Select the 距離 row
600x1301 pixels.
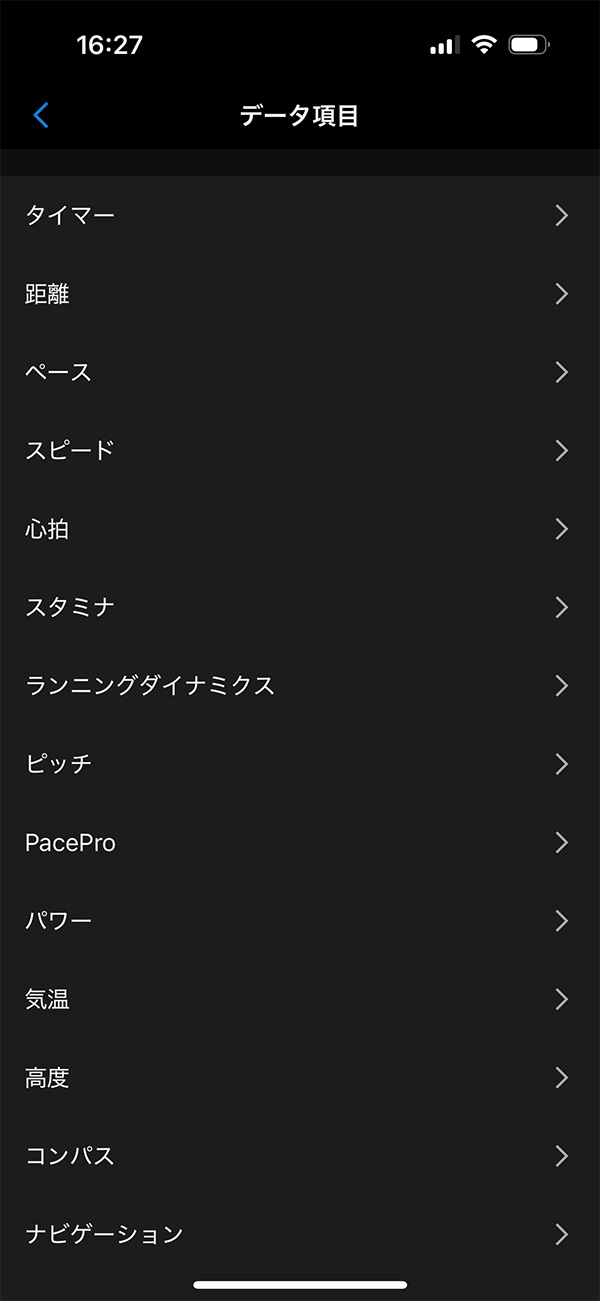tap(299, 294)
